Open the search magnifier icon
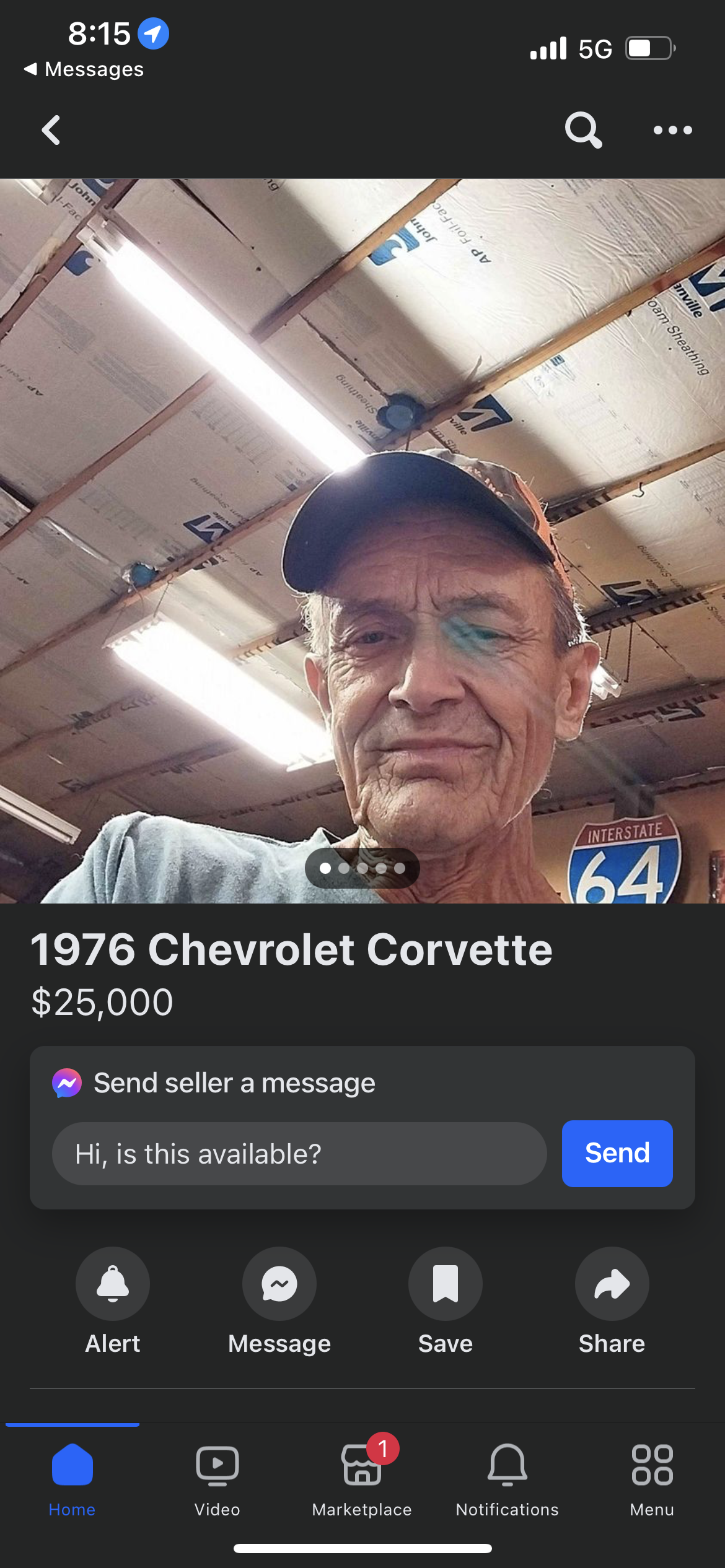Viewport: 725px width, 1568px height. (x=583, y=130)
